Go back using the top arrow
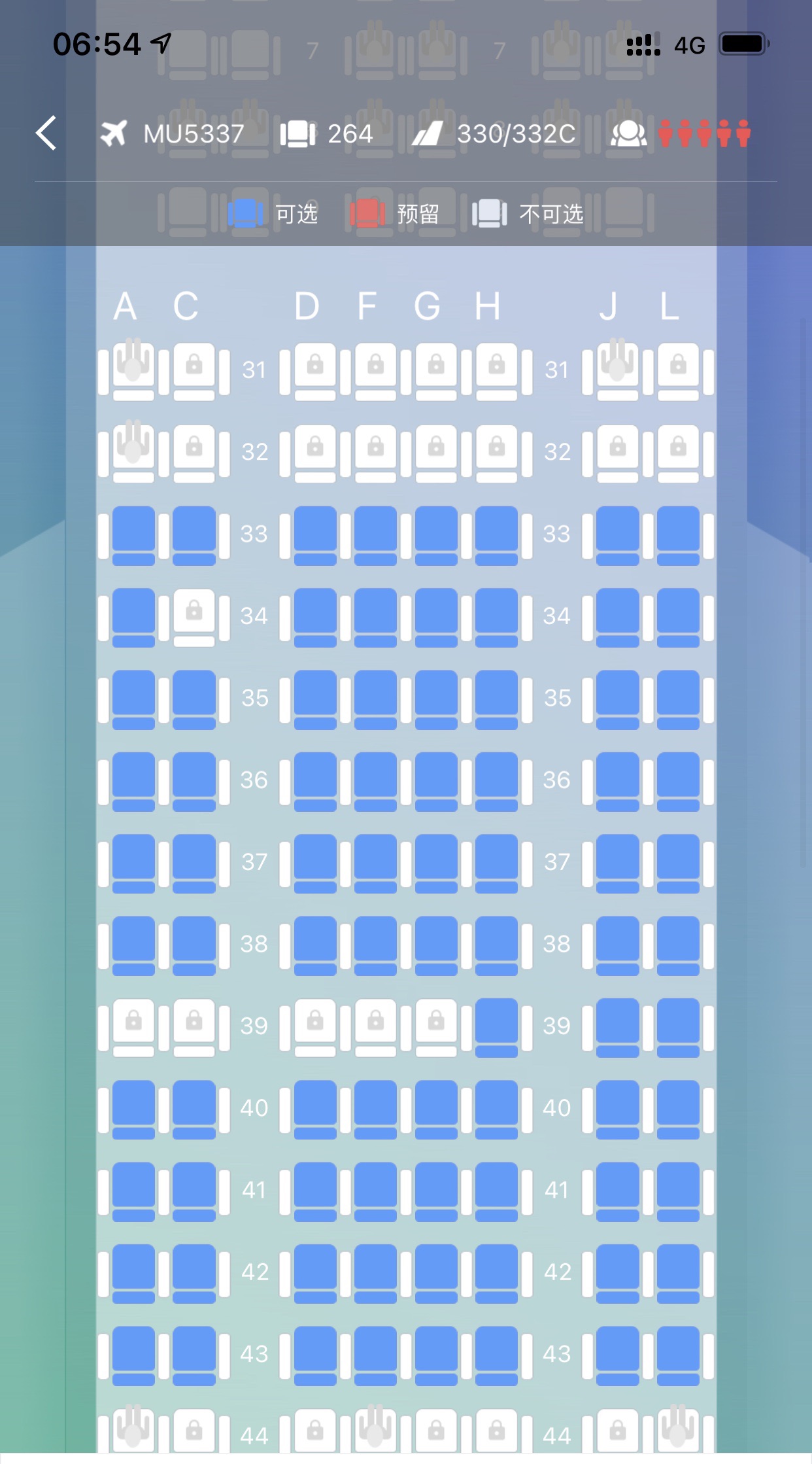This screenshot has height=1464, width=812. (46, 133)
